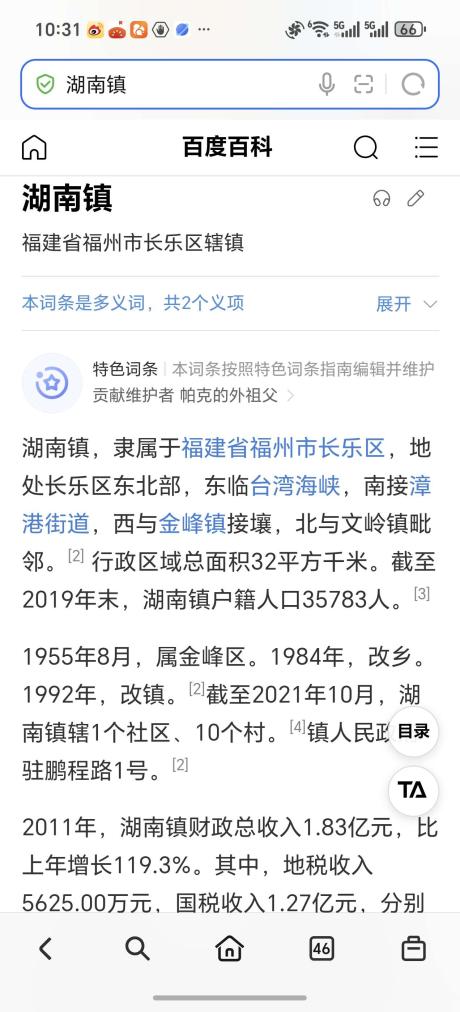Expand the 展开 multi-meaning list

406,303
